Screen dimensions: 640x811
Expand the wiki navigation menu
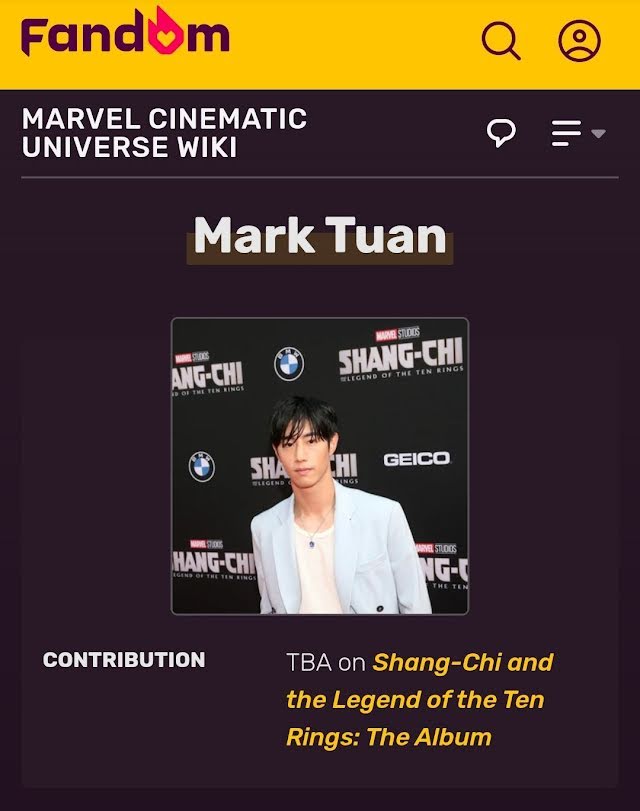point(578,133)
